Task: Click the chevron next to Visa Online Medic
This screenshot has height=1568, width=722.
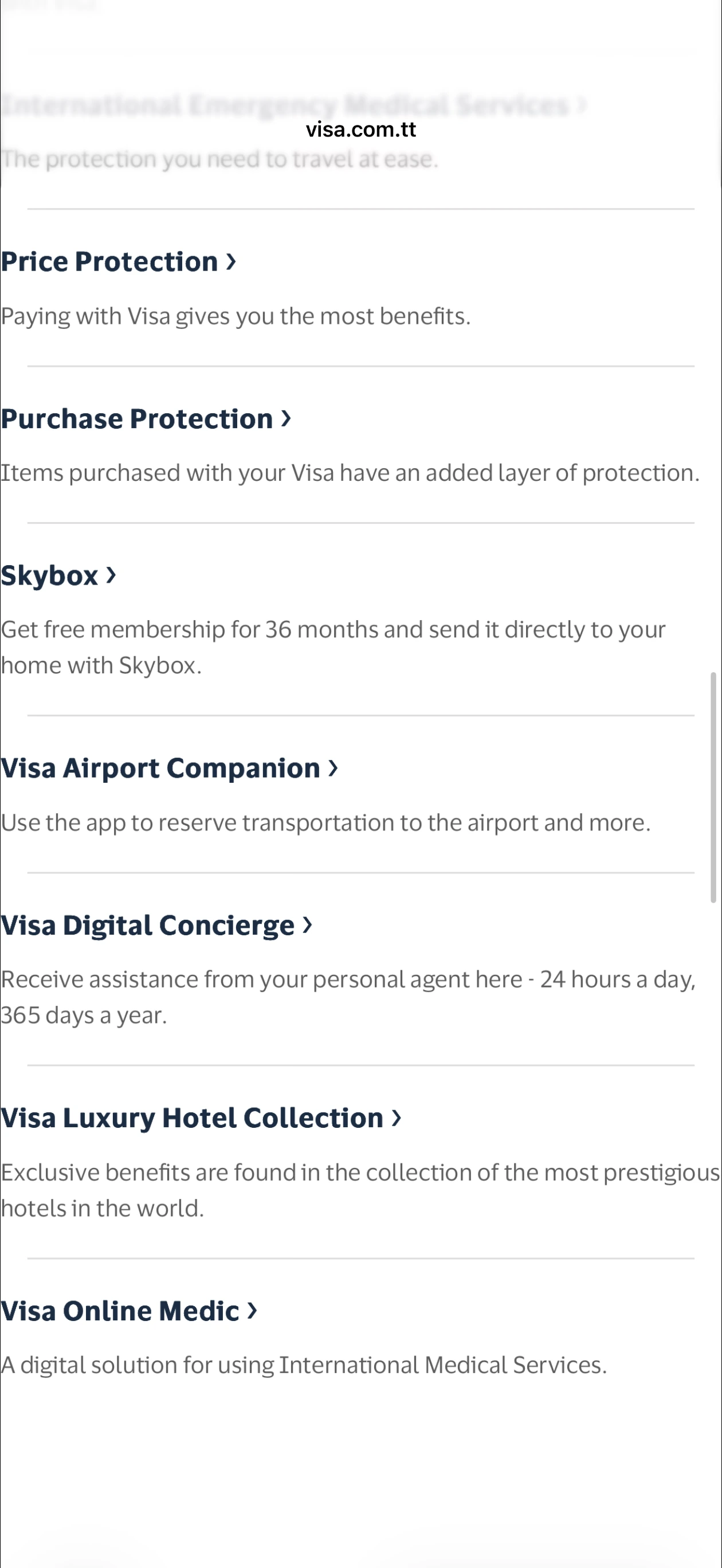Action: click(x=252, y=1312)
